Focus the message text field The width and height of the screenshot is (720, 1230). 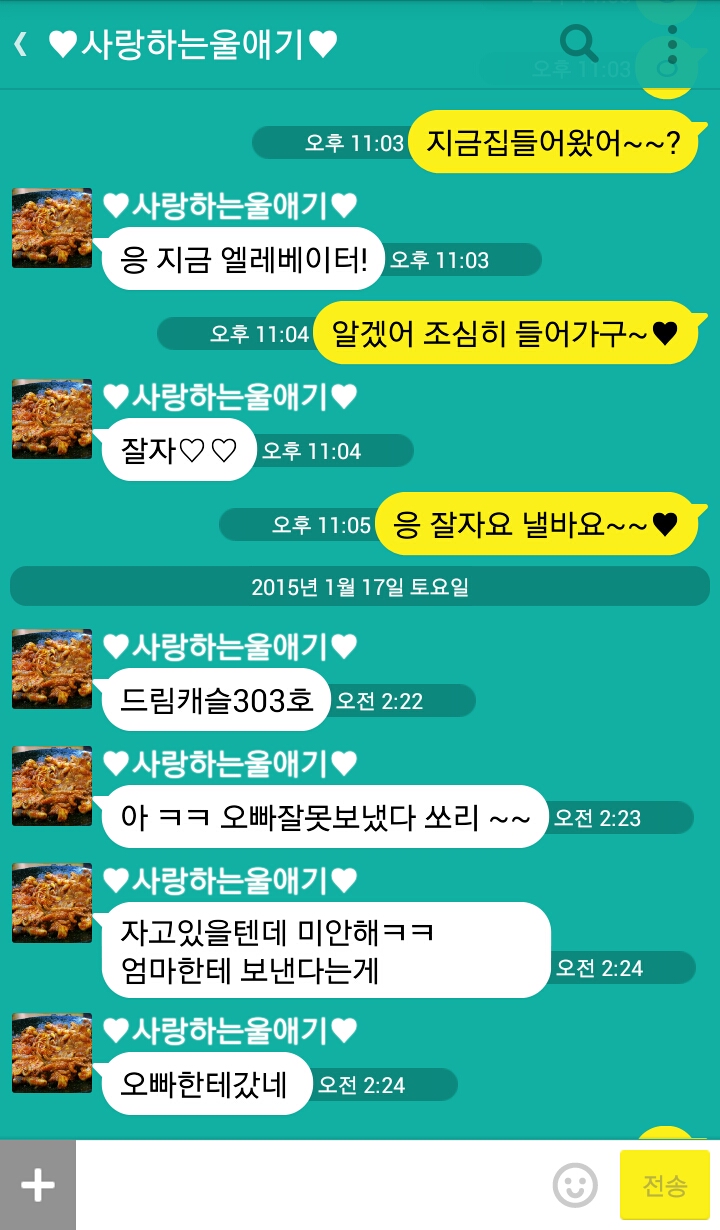[x=310, y=1185]
